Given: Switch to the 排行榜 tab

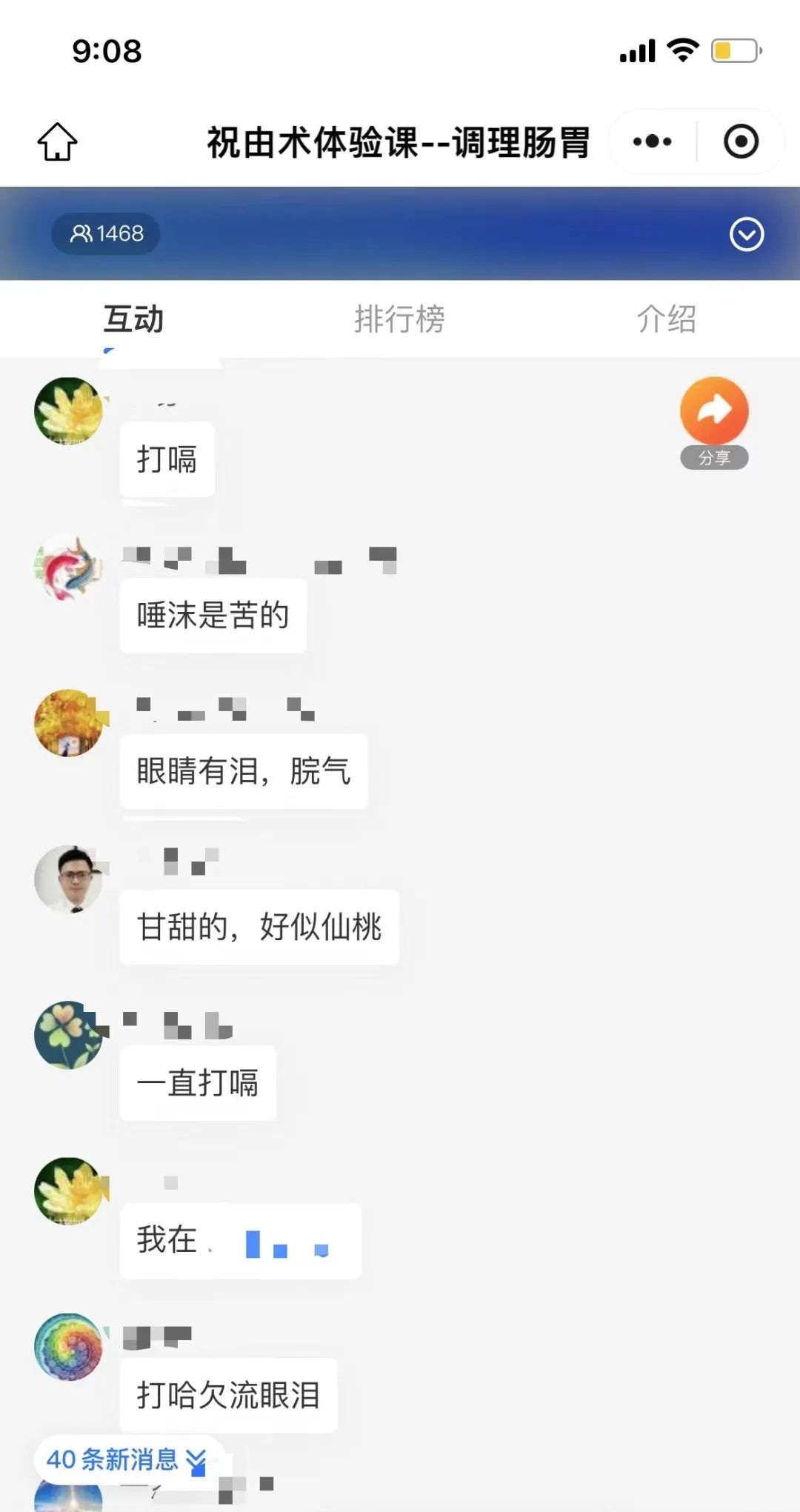Looking at the screenshot, I should point(399,319).
